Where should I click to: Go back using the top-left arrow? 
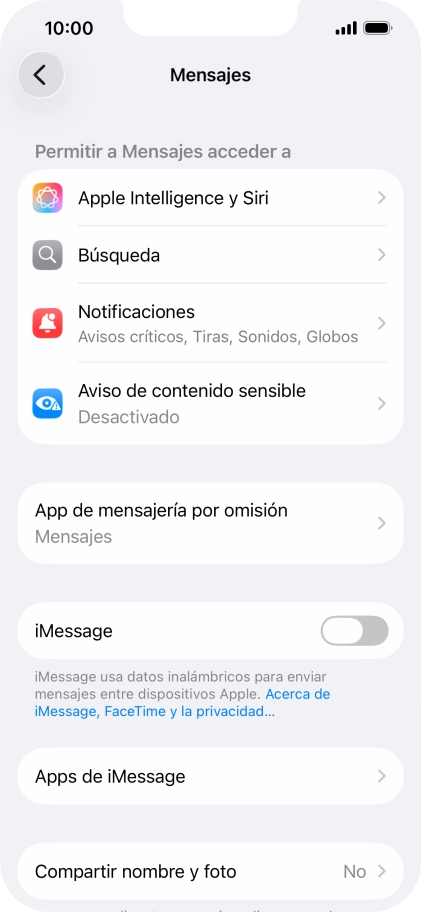pyautogui.click(x=40, y=75)
